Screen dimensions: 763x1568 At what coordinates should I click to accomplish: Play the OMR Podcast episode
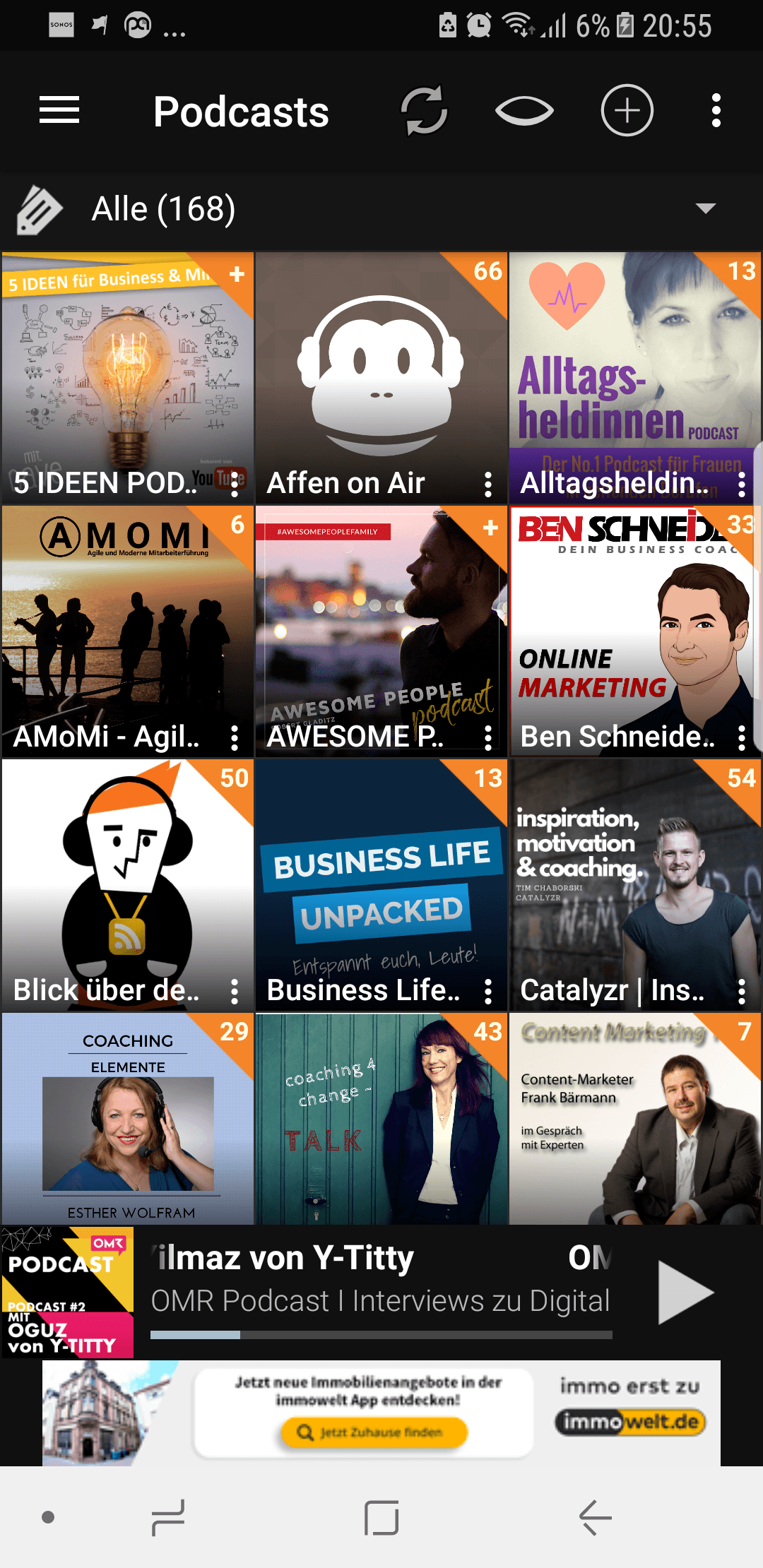tap(685, 1292)
